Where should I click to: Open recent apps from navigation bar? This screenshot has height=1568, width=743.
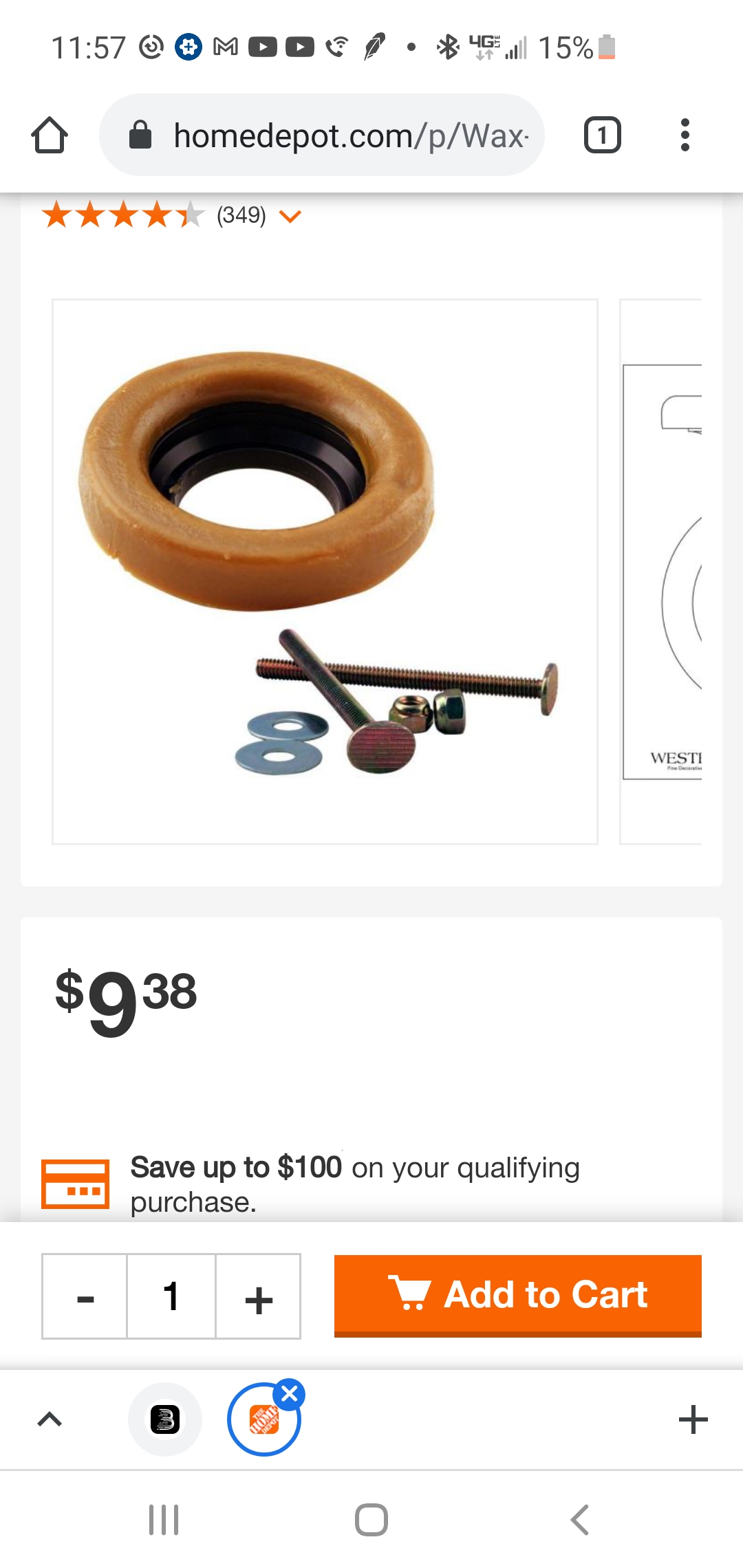[164, 1520]
